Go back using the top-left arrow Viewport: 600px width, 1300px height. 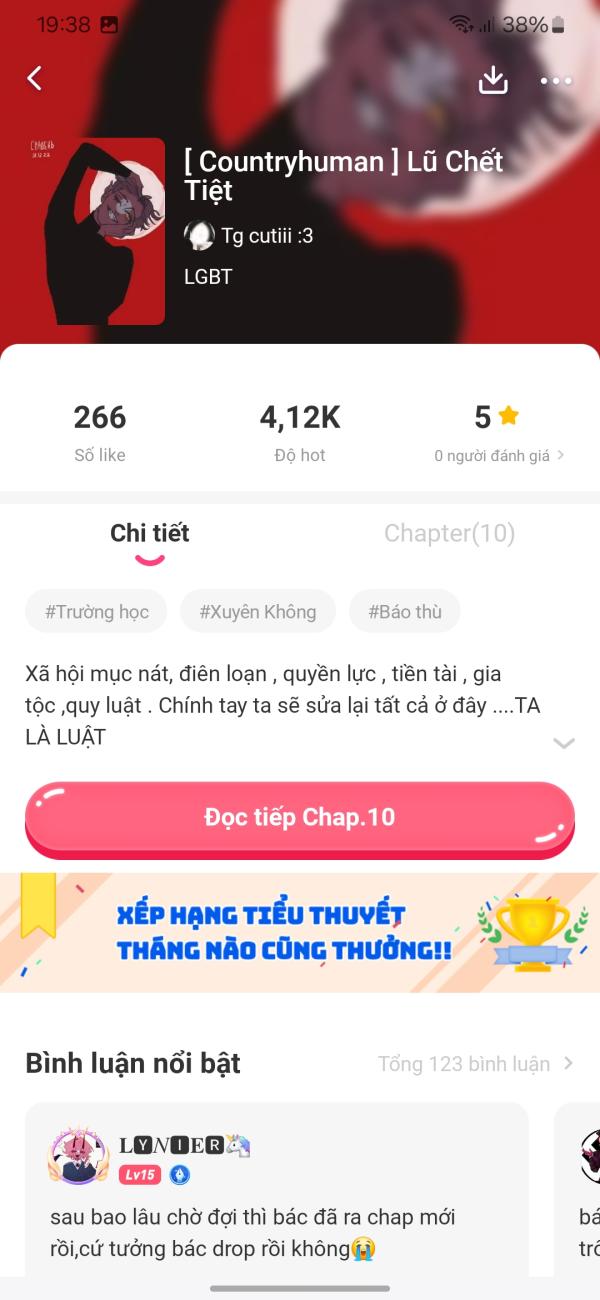pyautogui.click(x=35, y=78)
